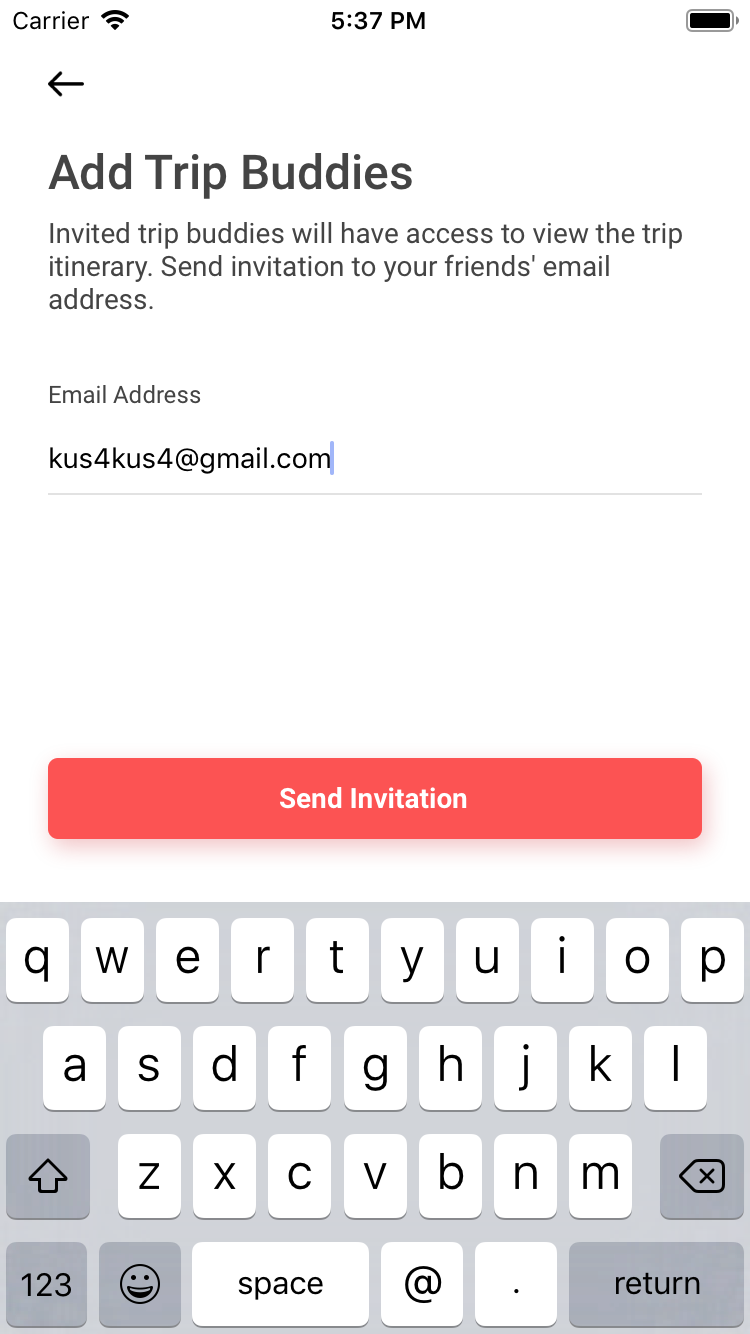Send the invitation

pyautogui.click(x=375, y=798)
